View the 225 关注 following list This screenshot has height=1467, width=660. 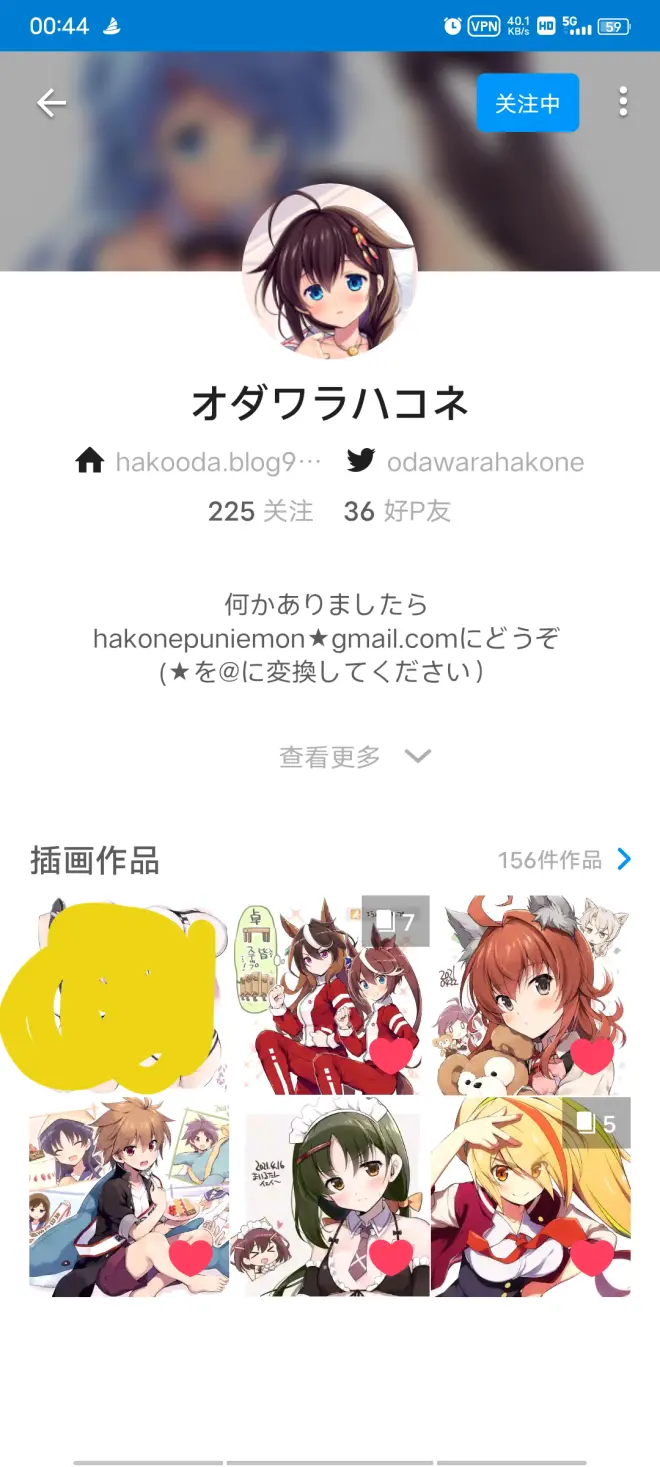tap(260, 512)
